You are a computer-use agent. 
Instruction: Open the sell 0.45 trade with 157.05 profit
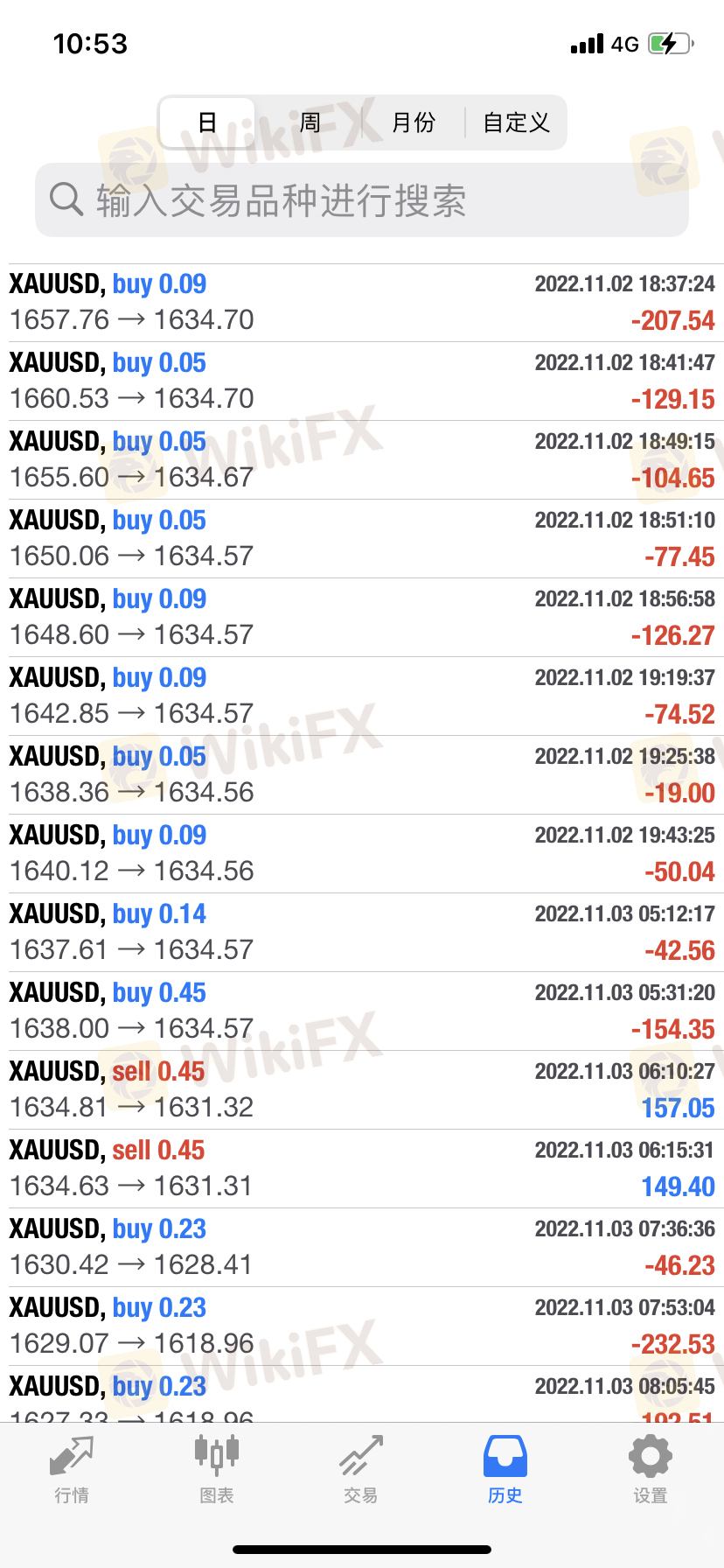[362, 1090]
